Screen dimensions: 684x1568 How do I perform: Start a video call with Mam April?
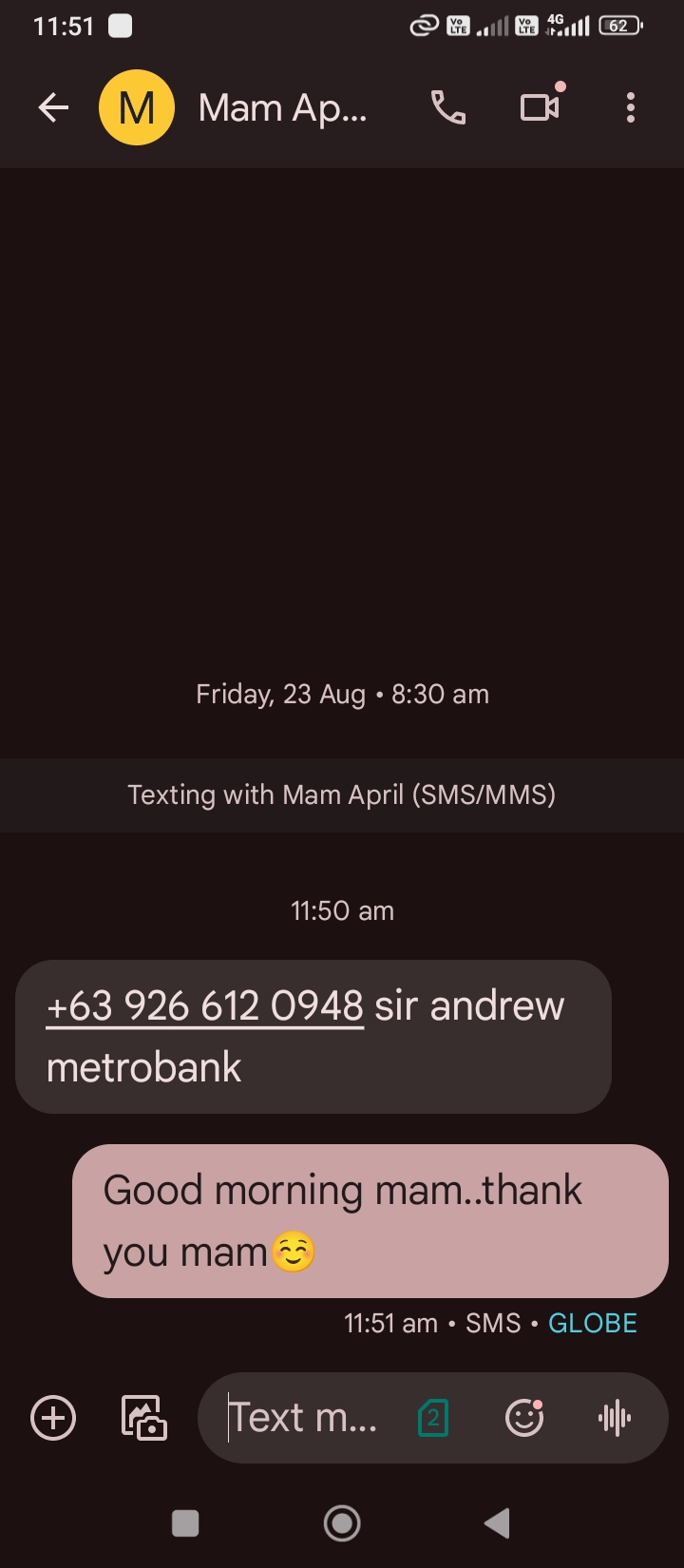(540, 108)
